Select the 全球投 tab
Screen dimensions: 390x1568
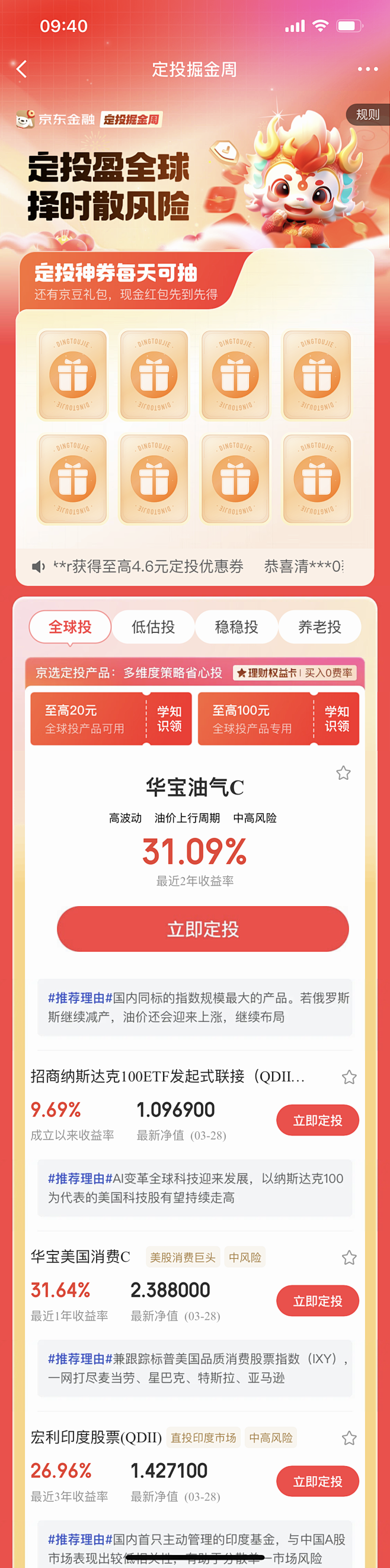click(x=70, y=626)
